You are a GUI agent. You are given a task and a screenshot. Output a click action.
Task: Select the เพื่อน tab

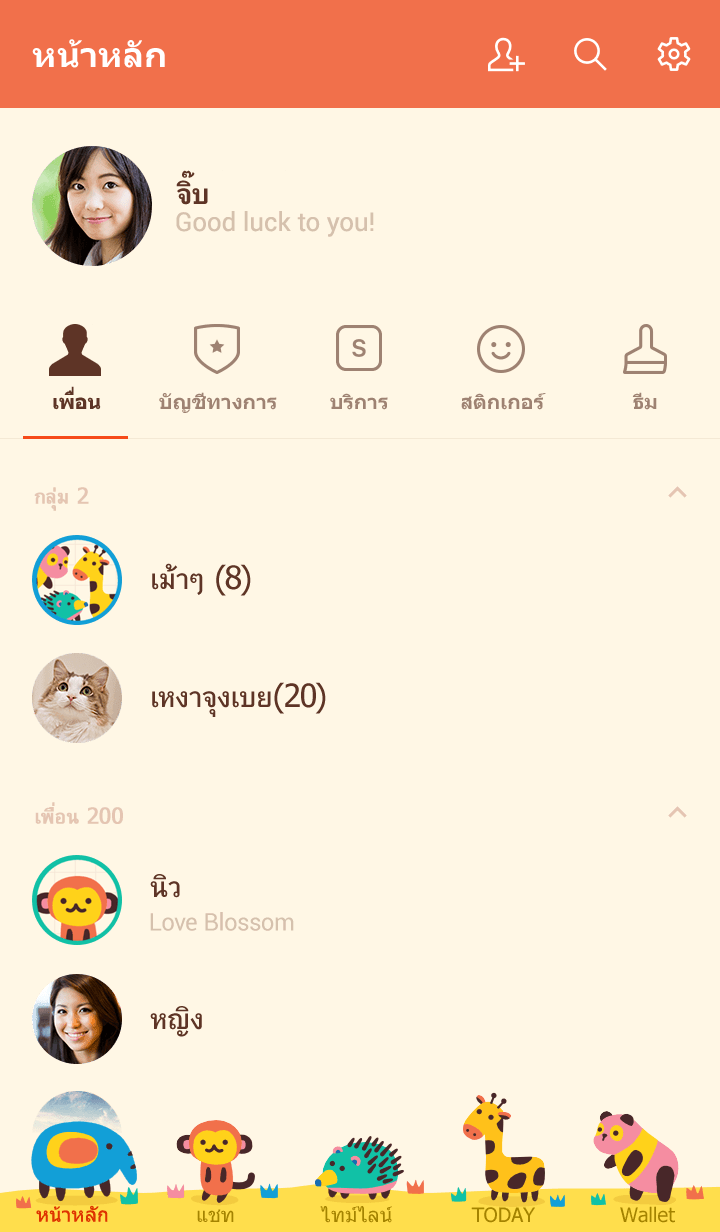click(76, 369)
